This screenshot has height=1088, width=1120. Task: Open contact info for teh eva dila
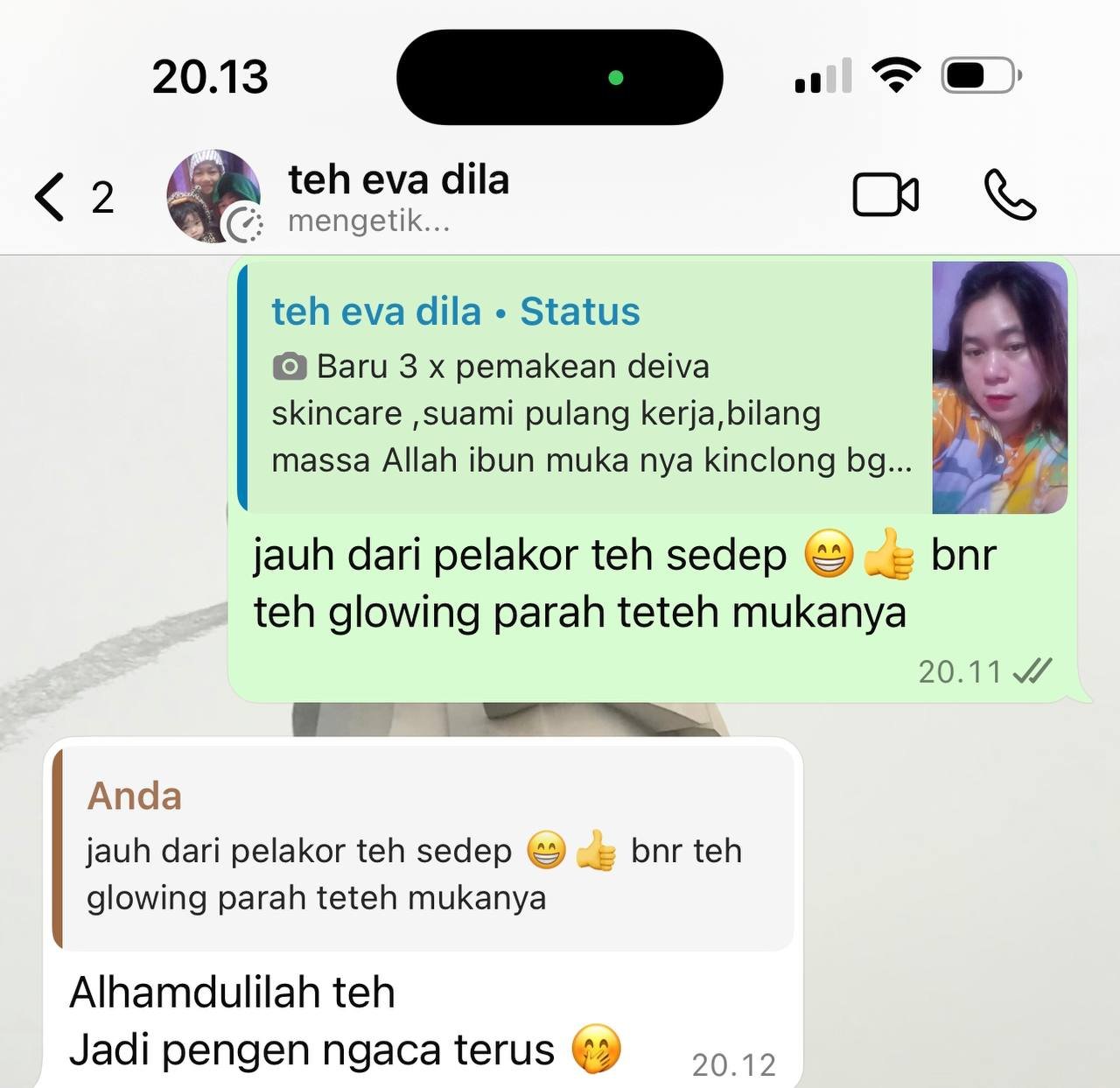point(398,196)
